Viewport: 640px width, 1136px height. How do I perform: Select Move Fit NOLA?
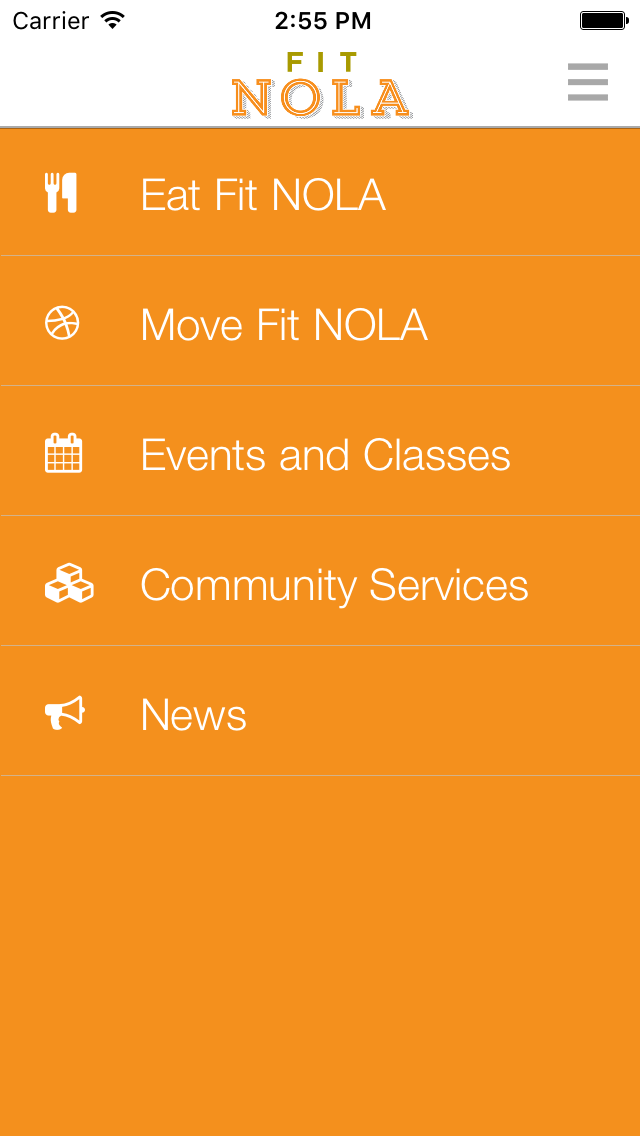[320, 321]
